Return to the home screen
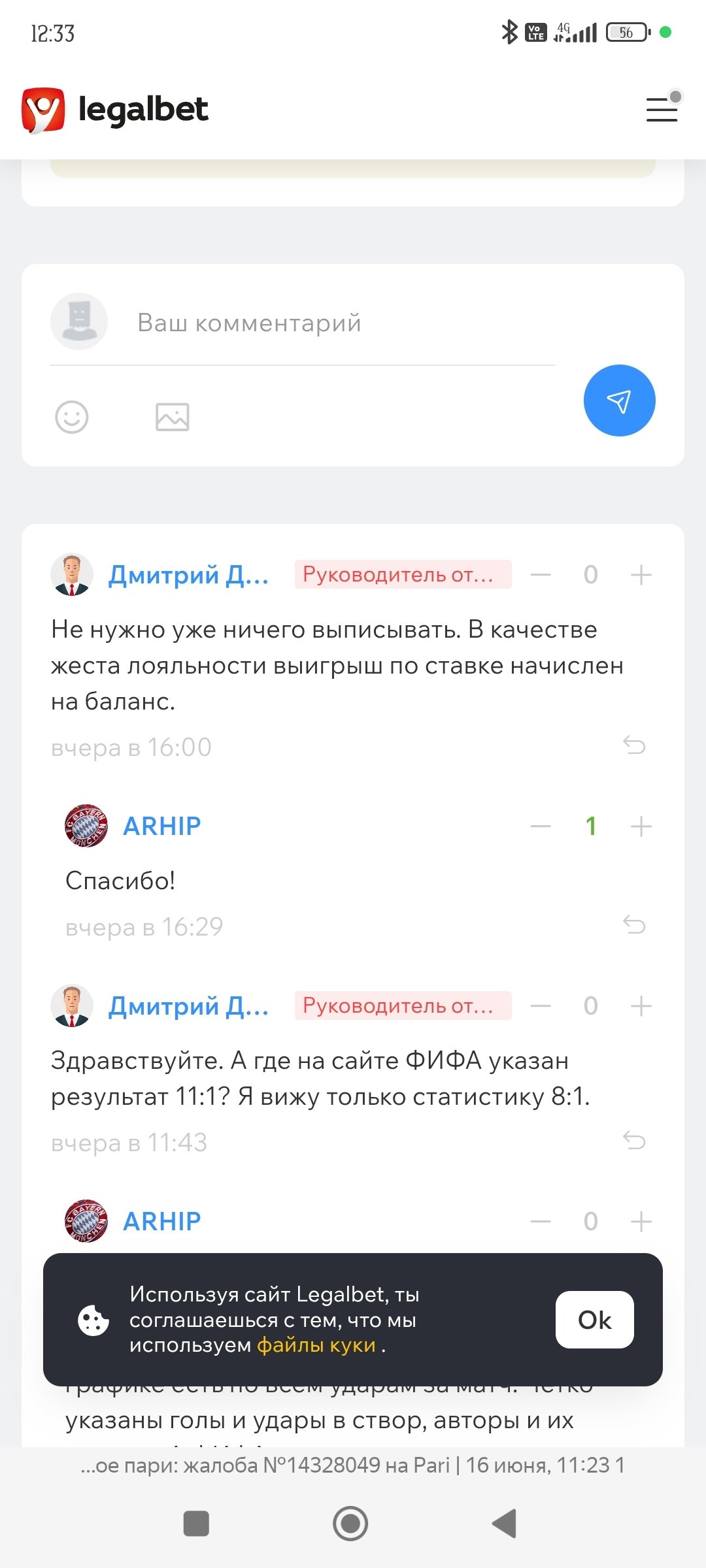The width and height of the screenshot is (706, 1568). coord(350,1524)
